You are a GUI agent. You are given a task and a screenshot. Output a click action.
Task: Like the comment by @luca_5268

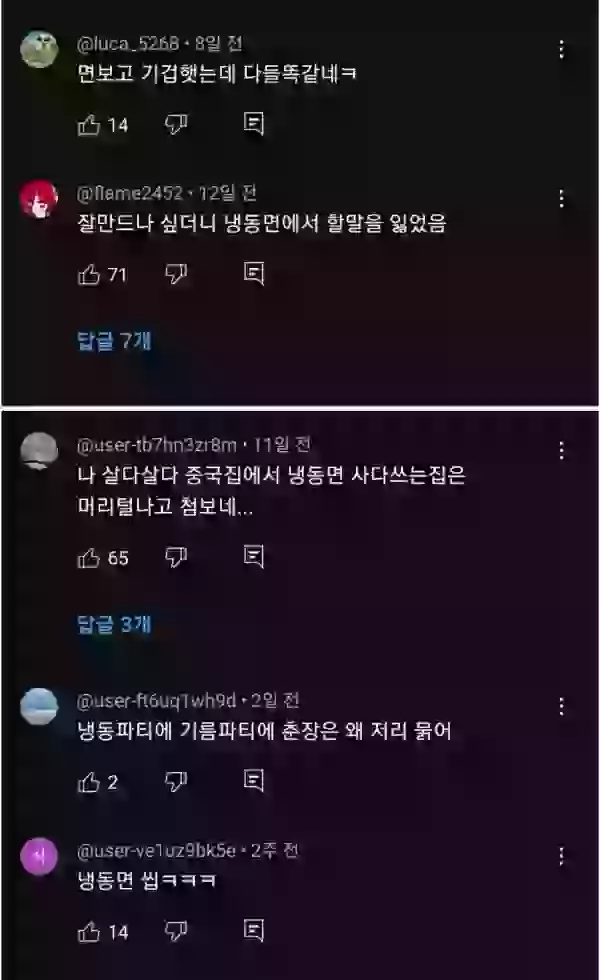pyautogui.click(x=89, y=125)
